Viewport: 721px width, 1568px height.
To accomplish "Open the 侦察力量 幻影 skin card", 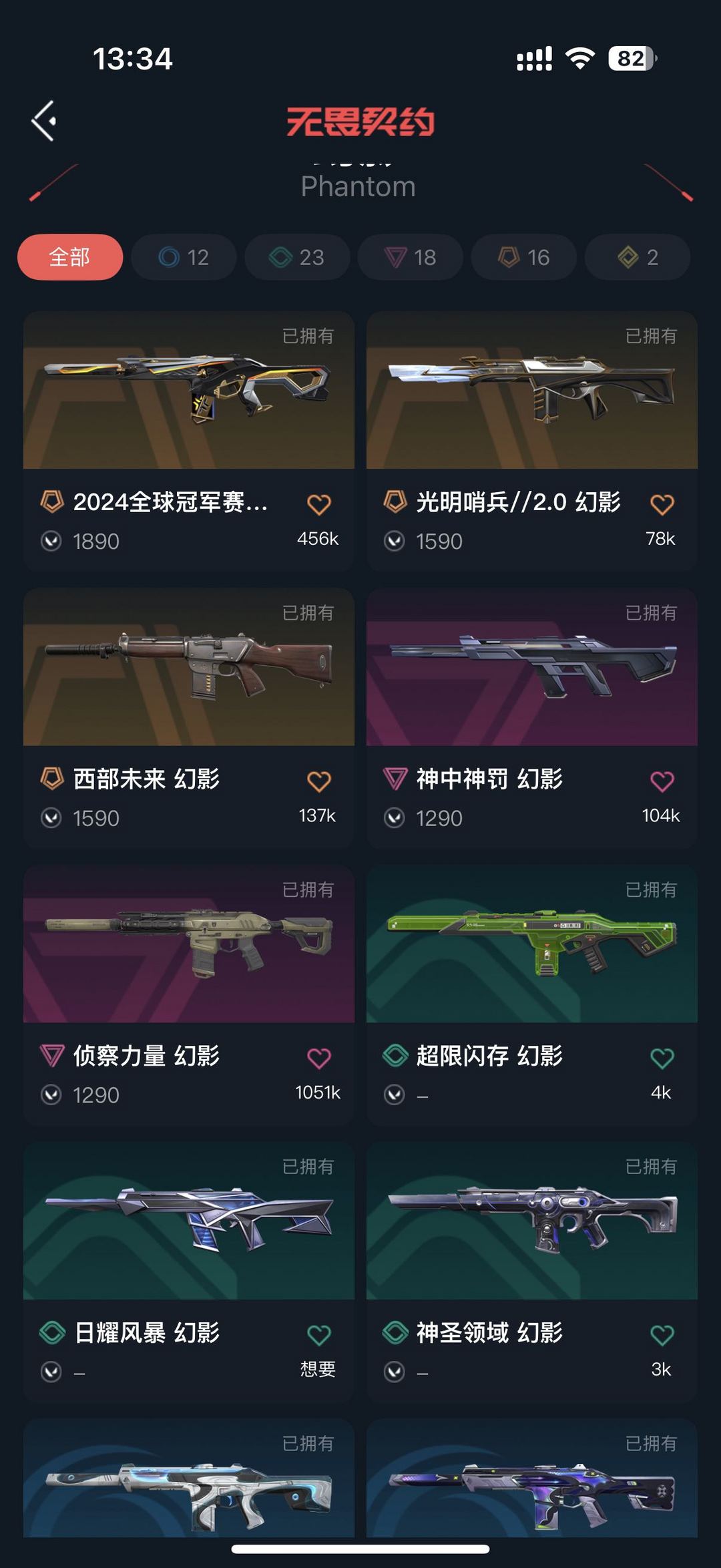I will [x=189, y=995].
